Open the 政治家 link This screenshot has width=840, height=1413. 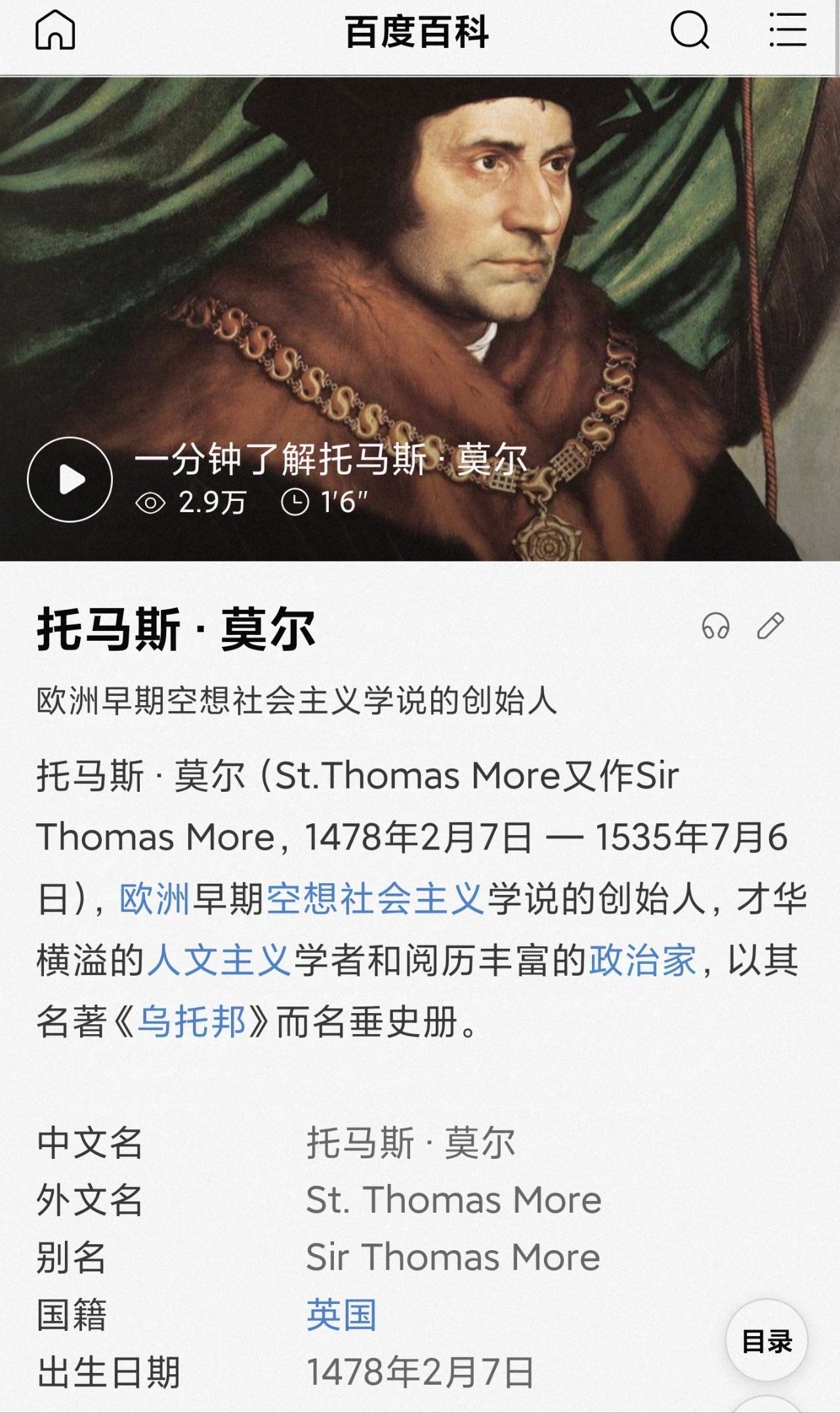(x=642, y=961)
